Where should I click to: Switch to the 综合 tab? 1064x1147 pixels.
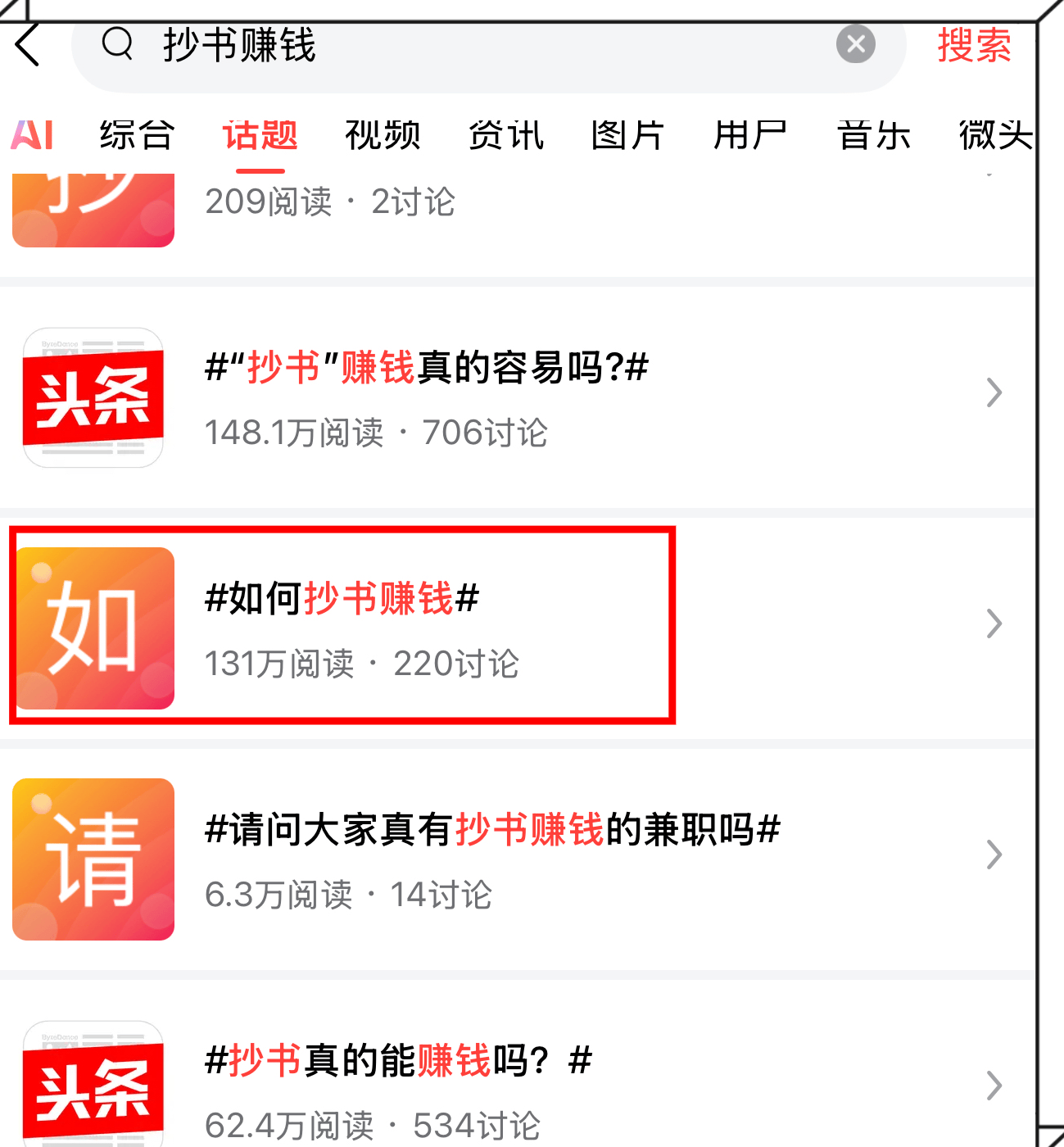[137, 135]
